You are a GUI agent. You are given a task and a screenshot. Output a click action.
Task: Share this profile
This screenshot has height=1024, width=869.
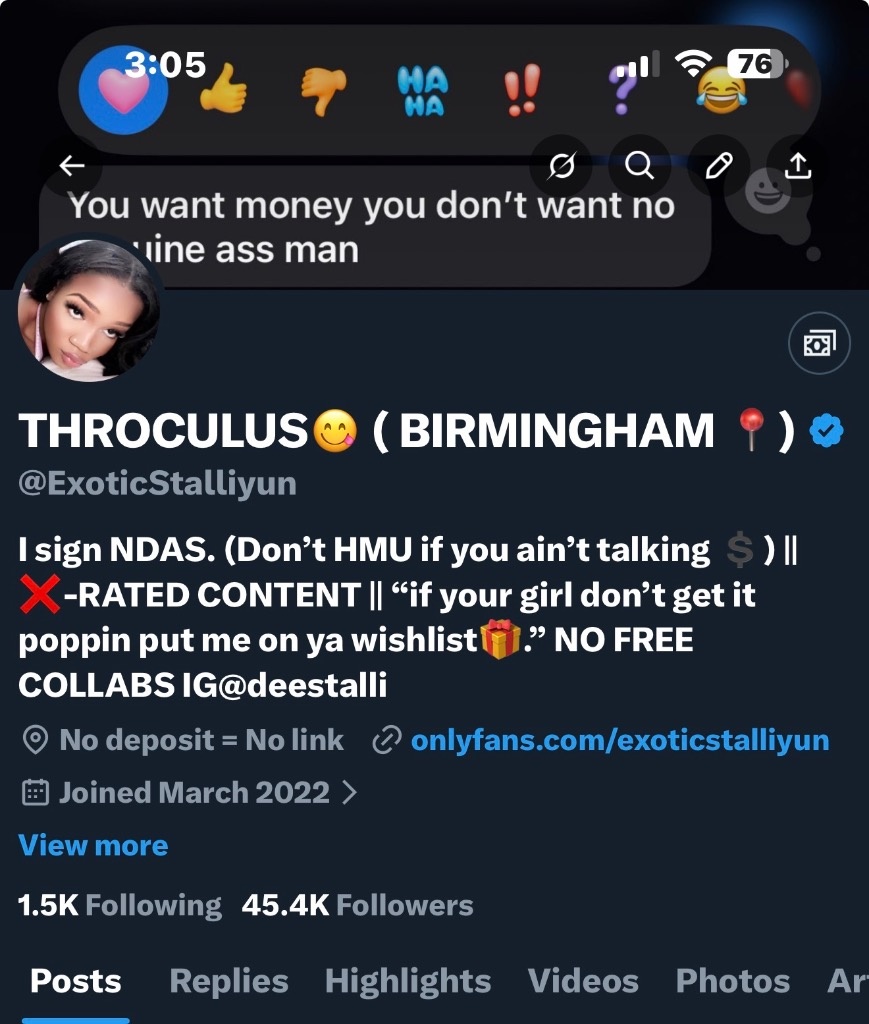tap(797, 166)
